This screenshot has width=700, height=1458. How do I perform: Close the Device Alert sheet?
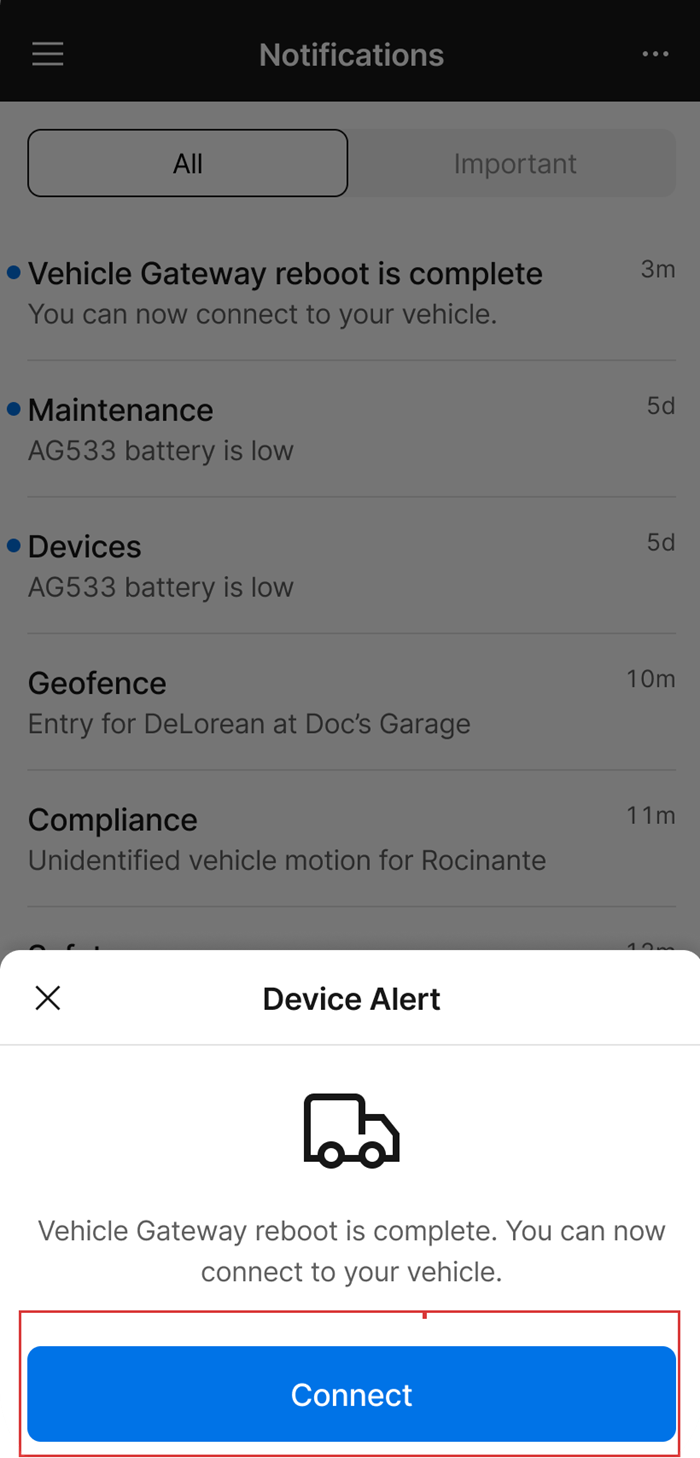[x=48, y=998]
